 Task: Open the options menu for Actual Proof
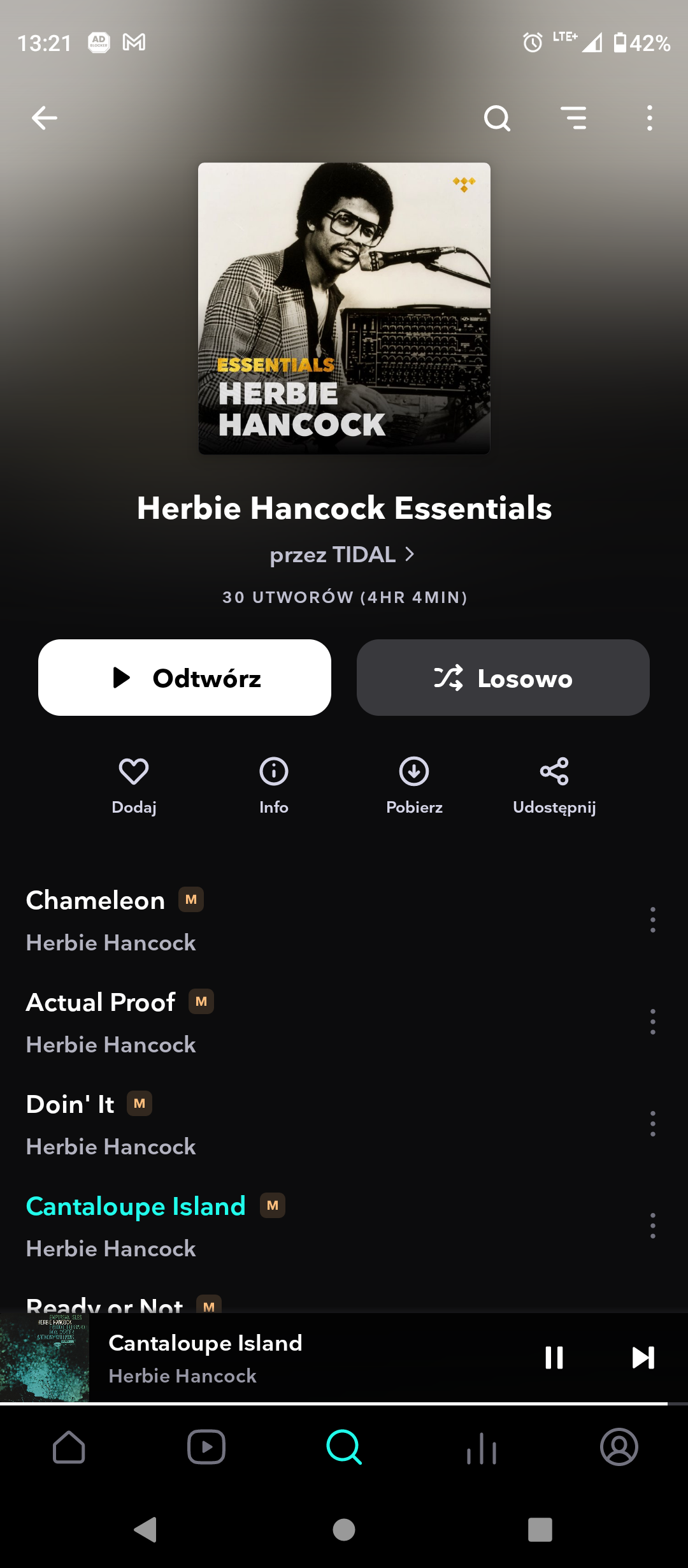[652, 1022]
